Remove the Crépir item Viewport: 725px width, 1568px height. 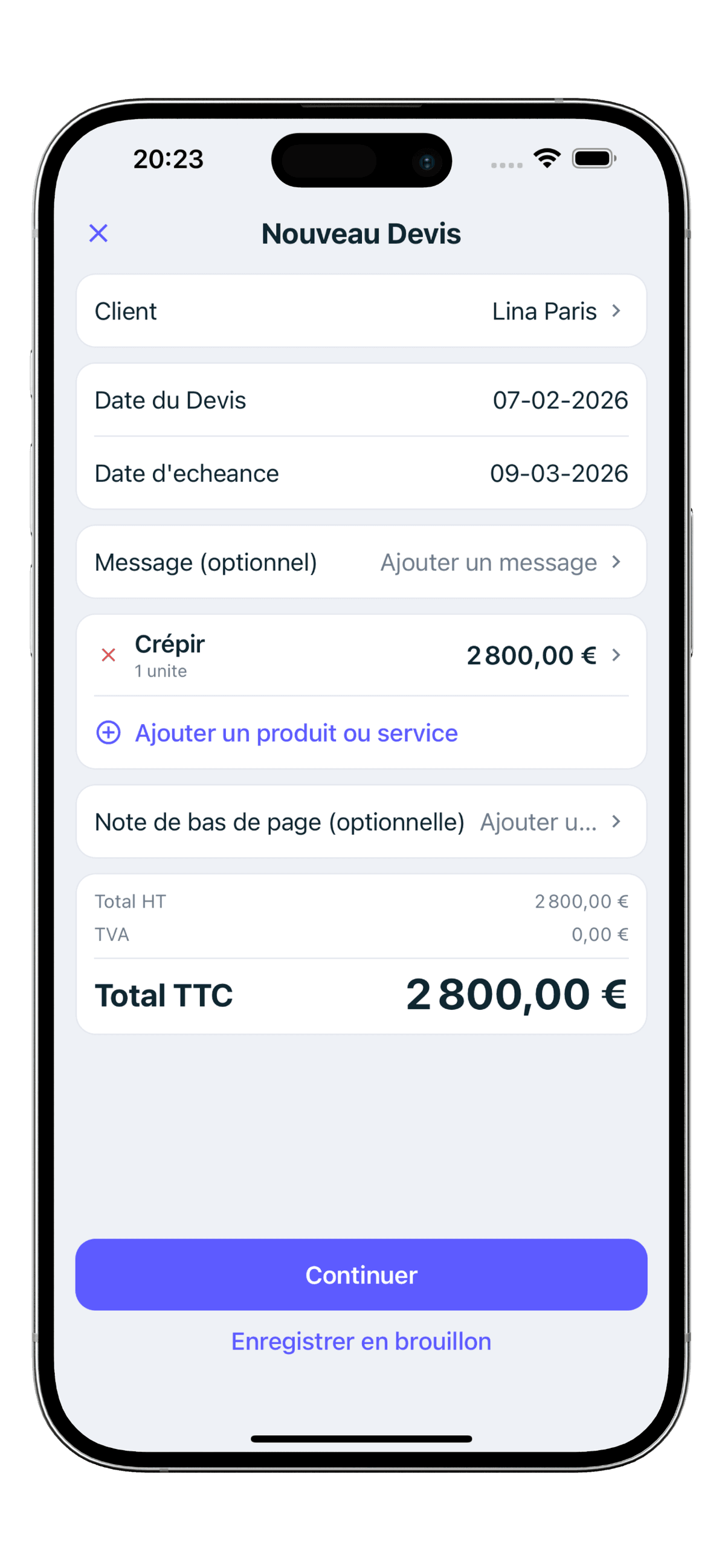(x=108, y=655)
